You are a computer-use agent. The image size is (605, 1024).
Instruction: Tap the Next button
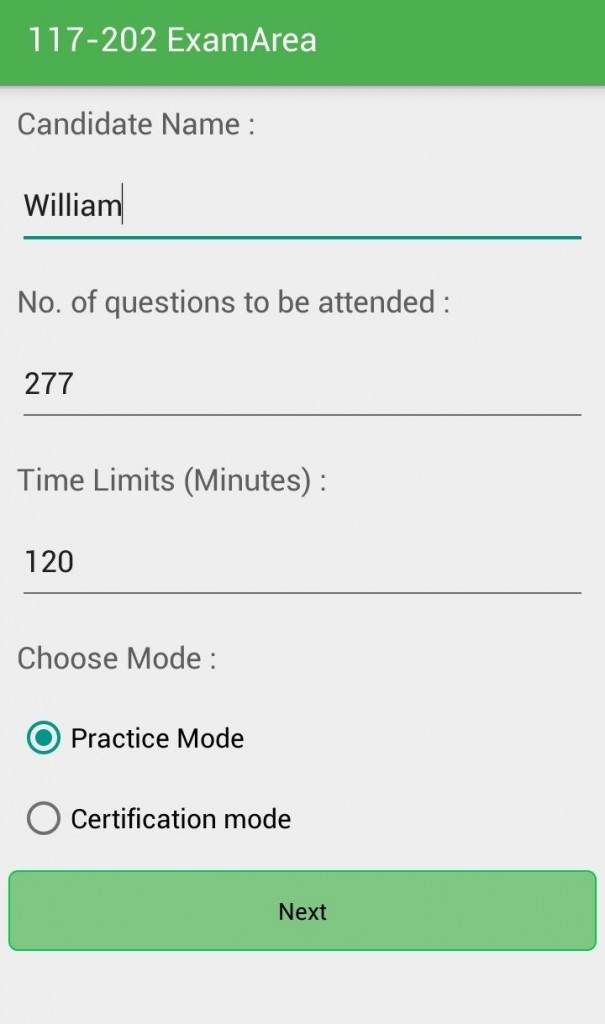coord(302,911)
